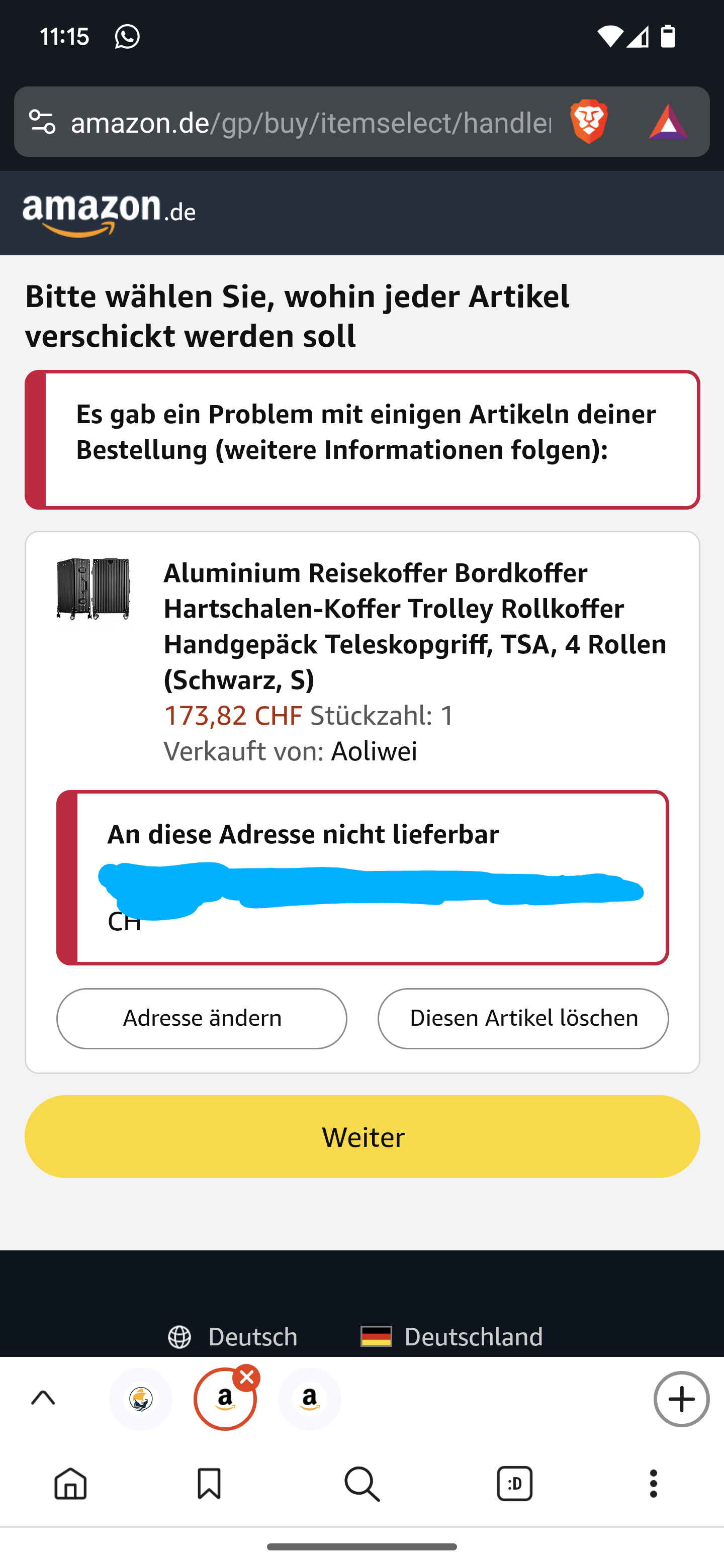The image size is (724, 1568).
Task: Go to Amazon homepage via logo
Action: [x=109, y=214]
